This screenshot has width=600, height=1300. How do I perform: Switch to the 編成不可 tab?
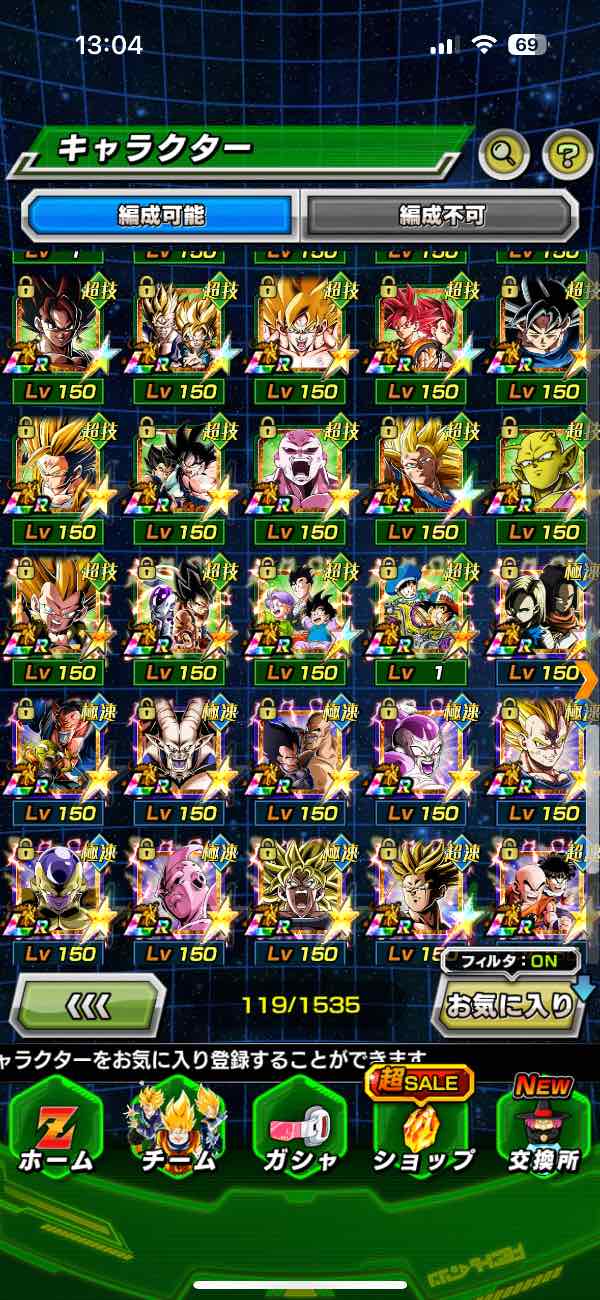(441, 214)
